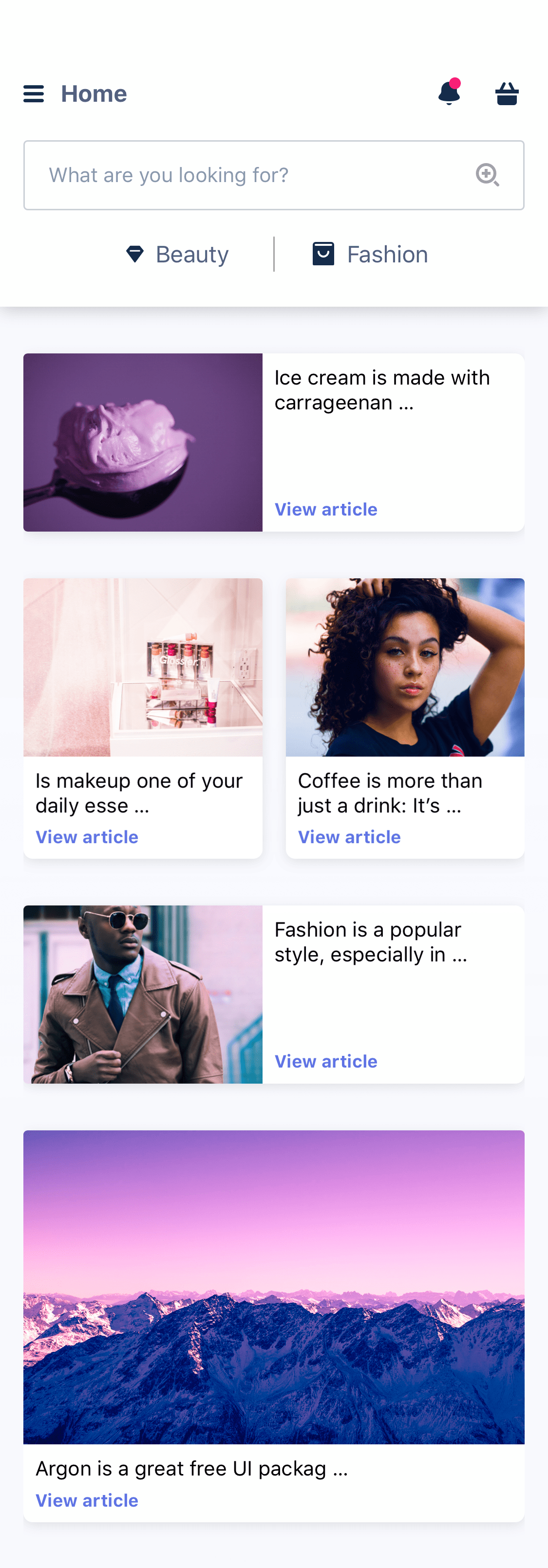This screenshot has height=1568, width=548.
Task: Switch to the Beauty tab
Action: pos(178,255)
